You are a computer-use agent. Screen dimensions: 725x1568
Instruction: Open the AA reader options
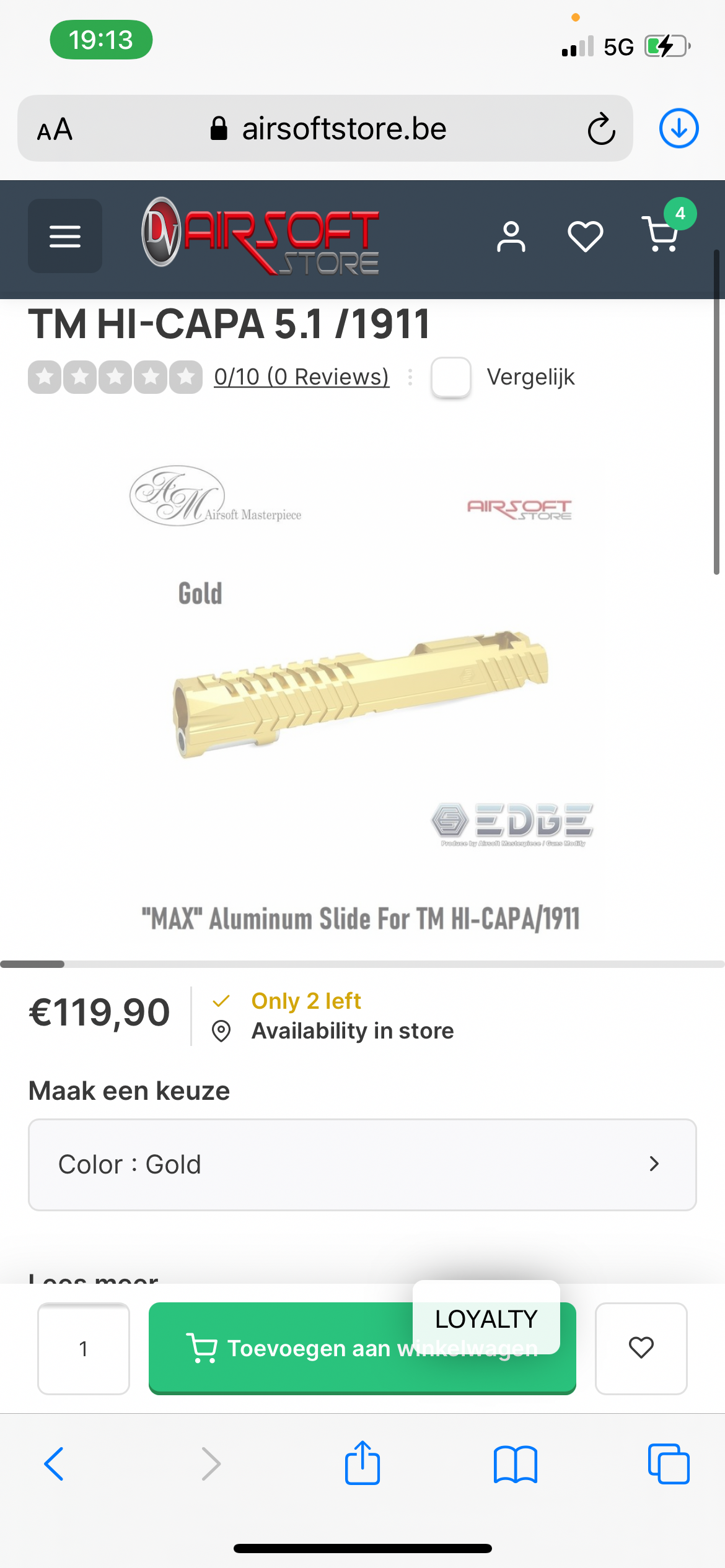[55, 129]
